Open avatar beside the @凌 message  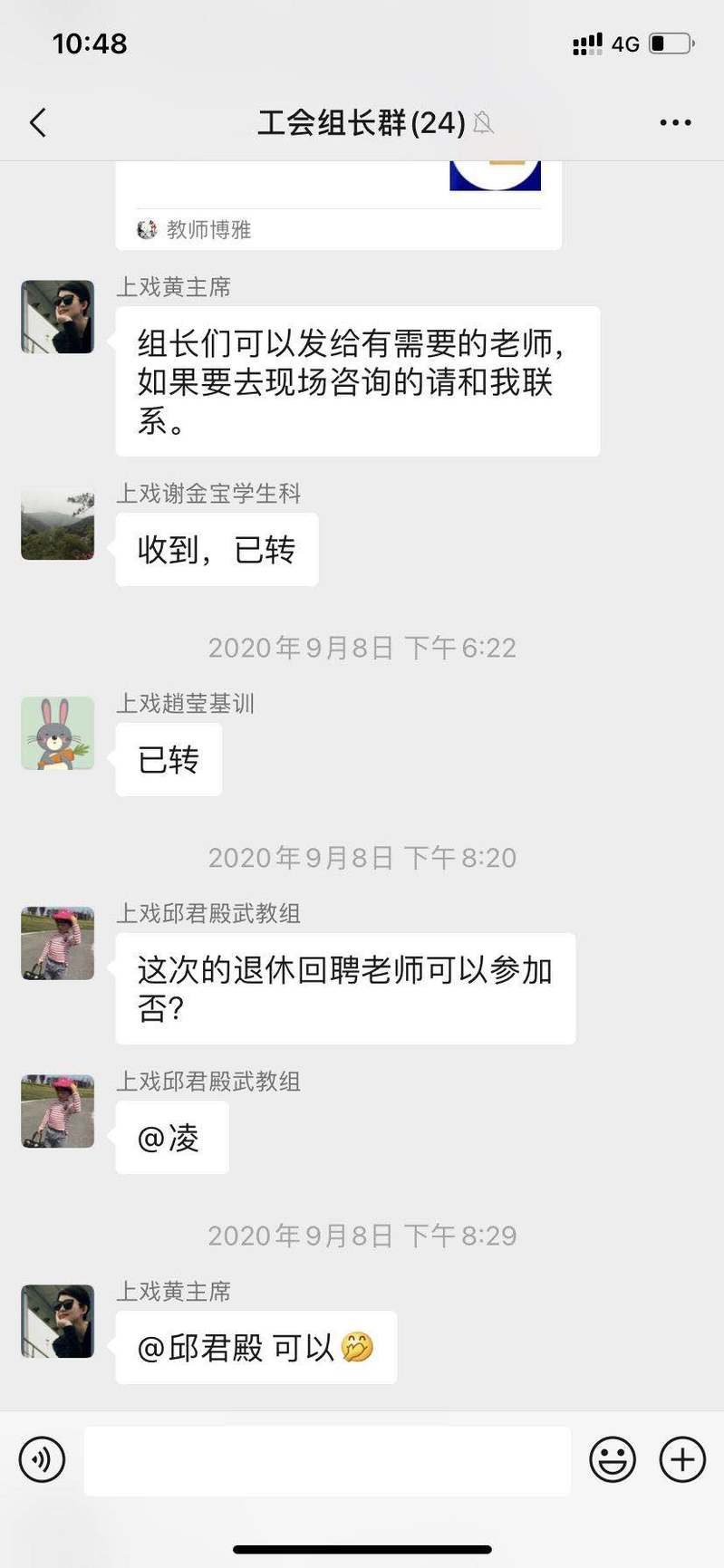58,1111
